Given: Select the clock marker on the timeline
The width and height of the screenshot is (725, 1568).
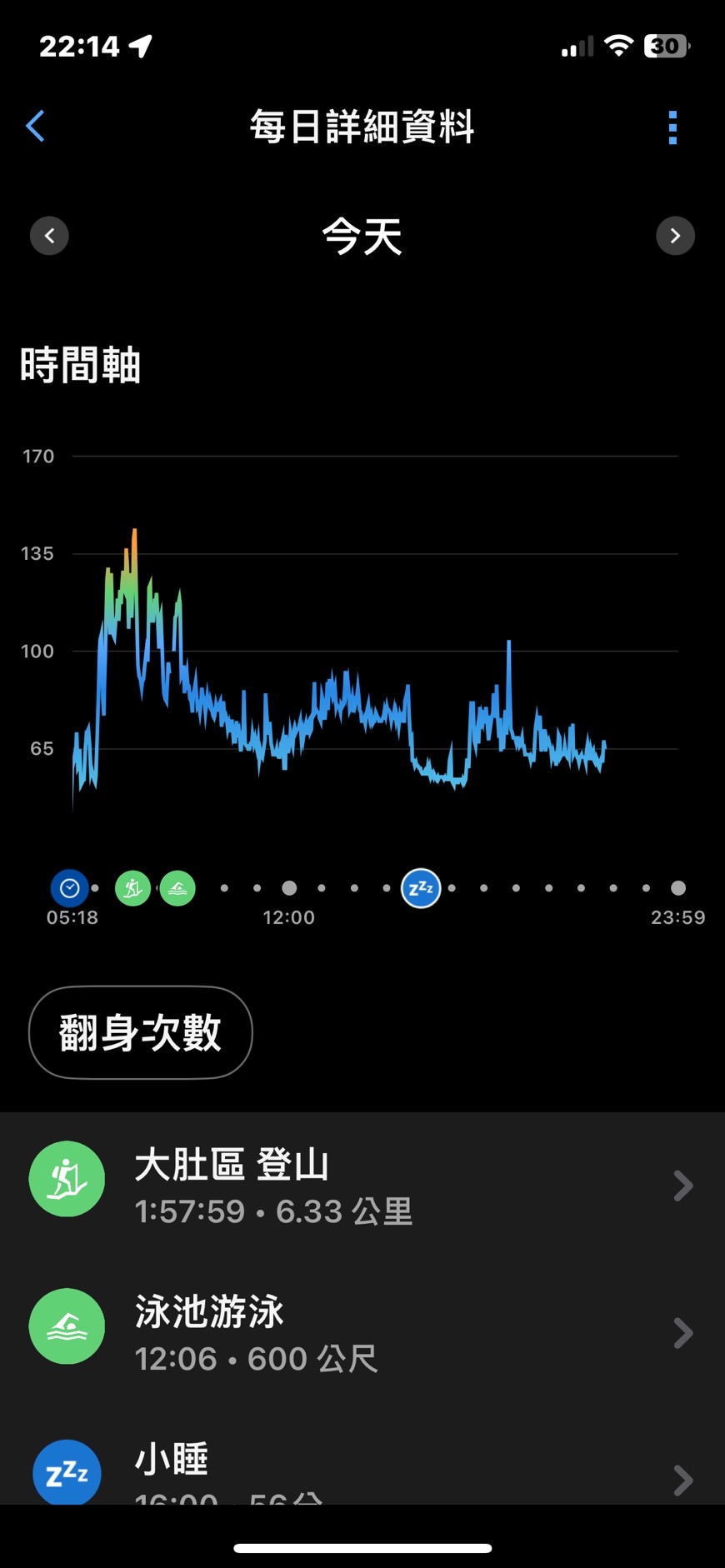Looking at the screenshot, I should pyautogui.click(x=70, y=888).
